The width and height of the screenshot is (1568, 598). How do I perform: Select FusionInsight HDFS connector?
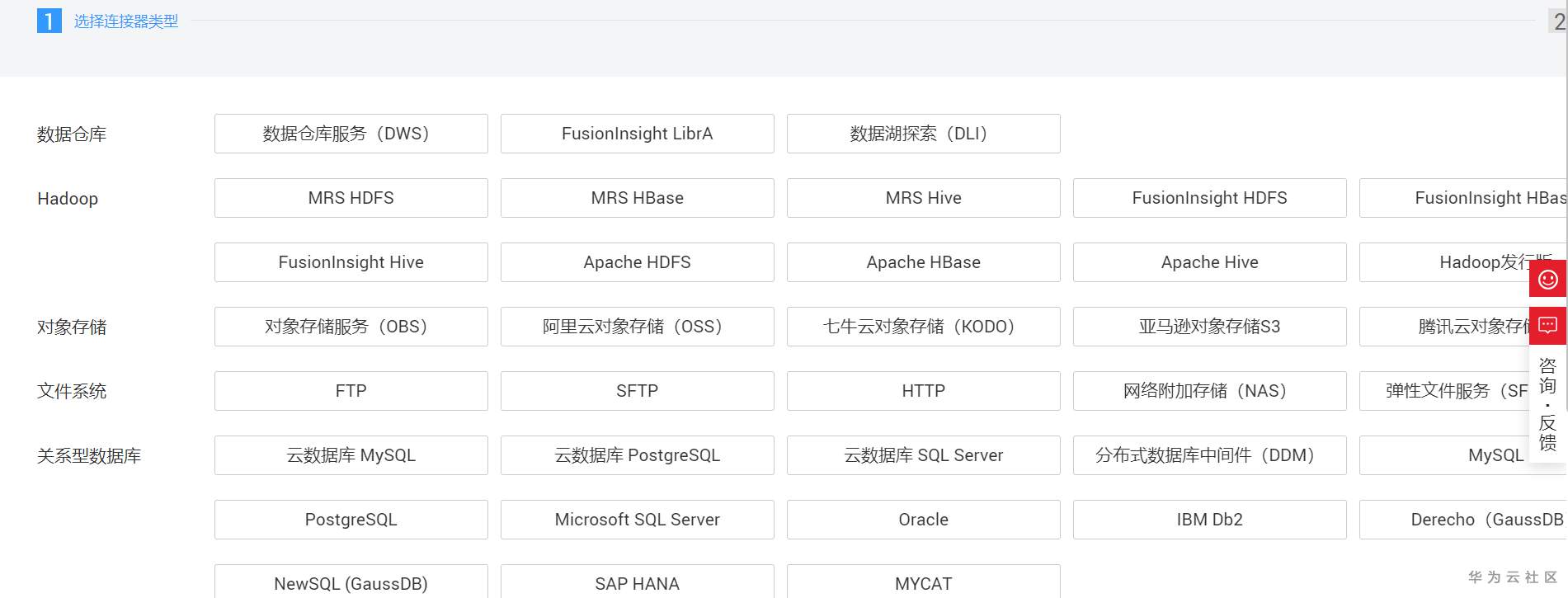(1209, 198)
